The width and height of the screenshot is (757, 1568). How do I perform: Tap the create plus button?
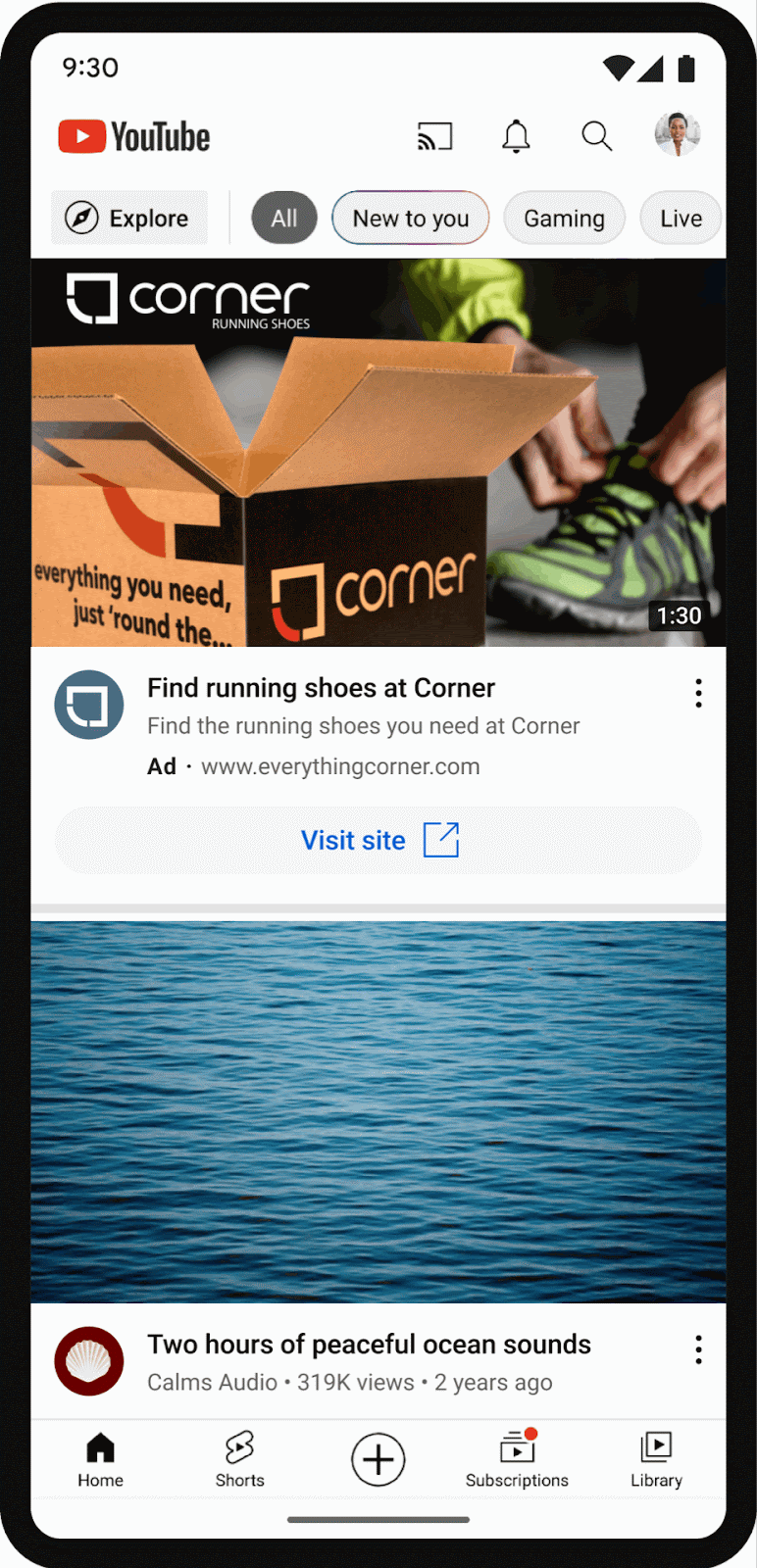pos(378,1459)
